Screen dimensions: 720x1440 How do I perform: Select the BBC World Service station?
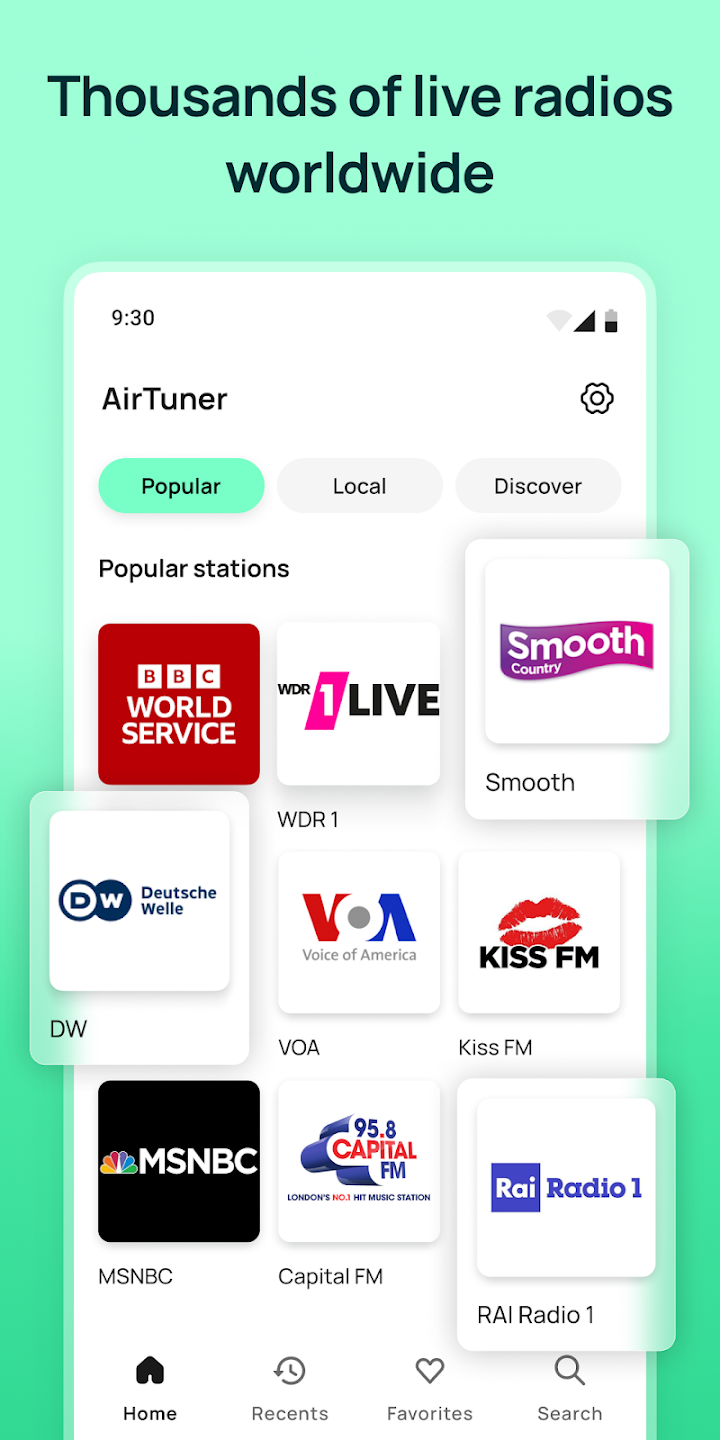(178, 703)
